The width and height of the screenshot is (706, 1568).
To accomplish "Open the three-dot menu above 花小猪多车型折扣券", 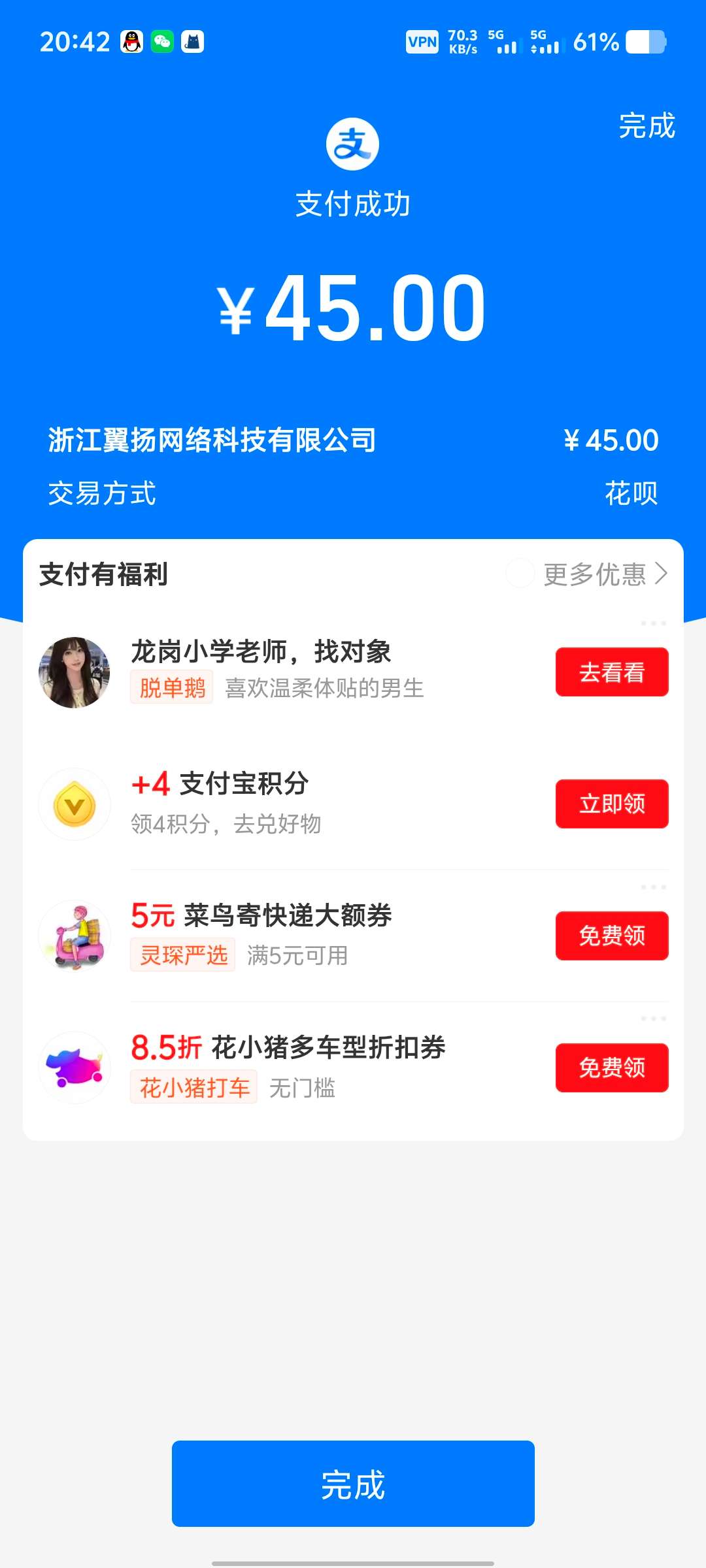I will coord(653,1019).
